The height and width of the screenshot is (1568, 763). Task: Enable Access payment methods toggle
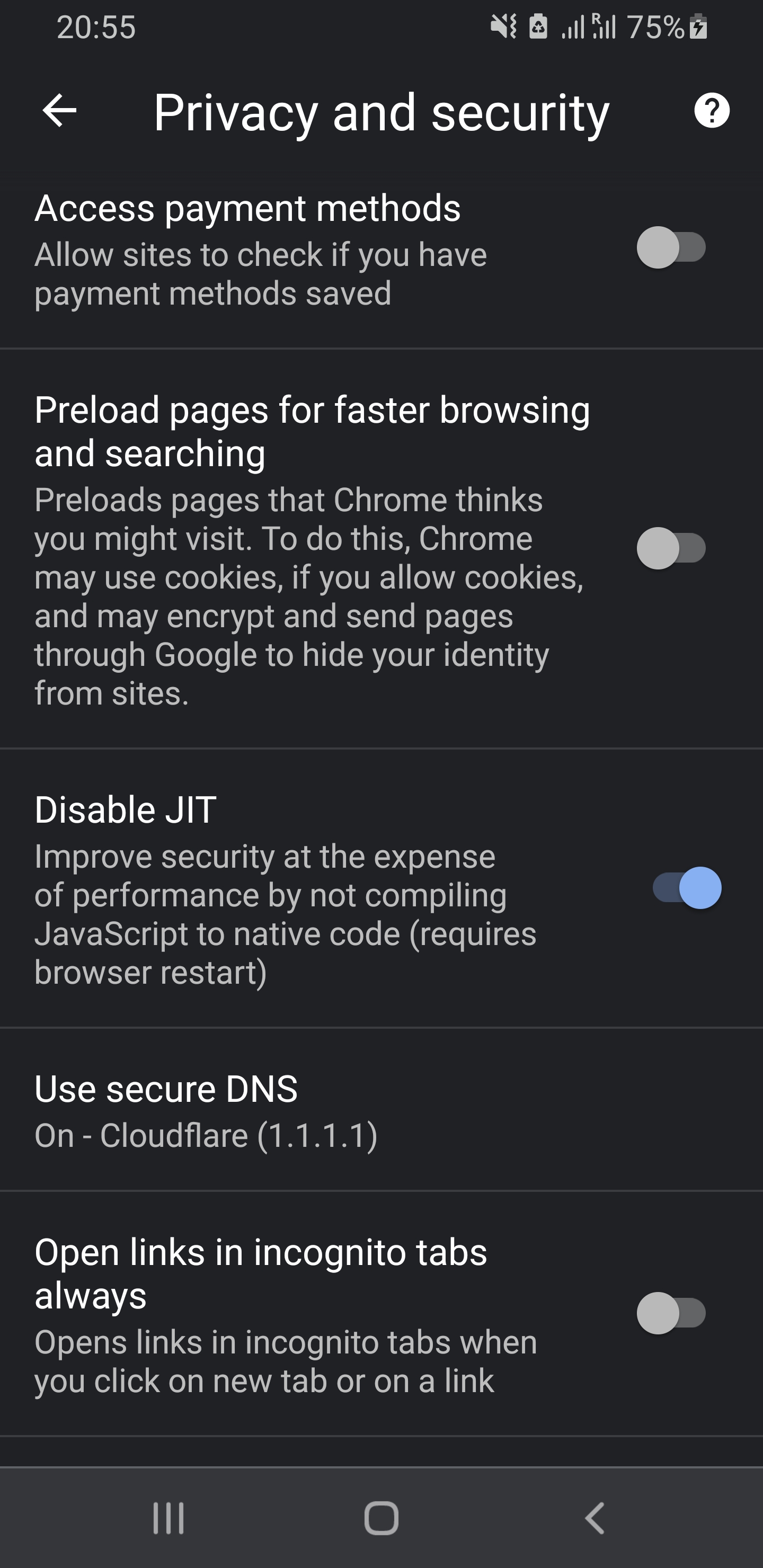coord(671,248)
